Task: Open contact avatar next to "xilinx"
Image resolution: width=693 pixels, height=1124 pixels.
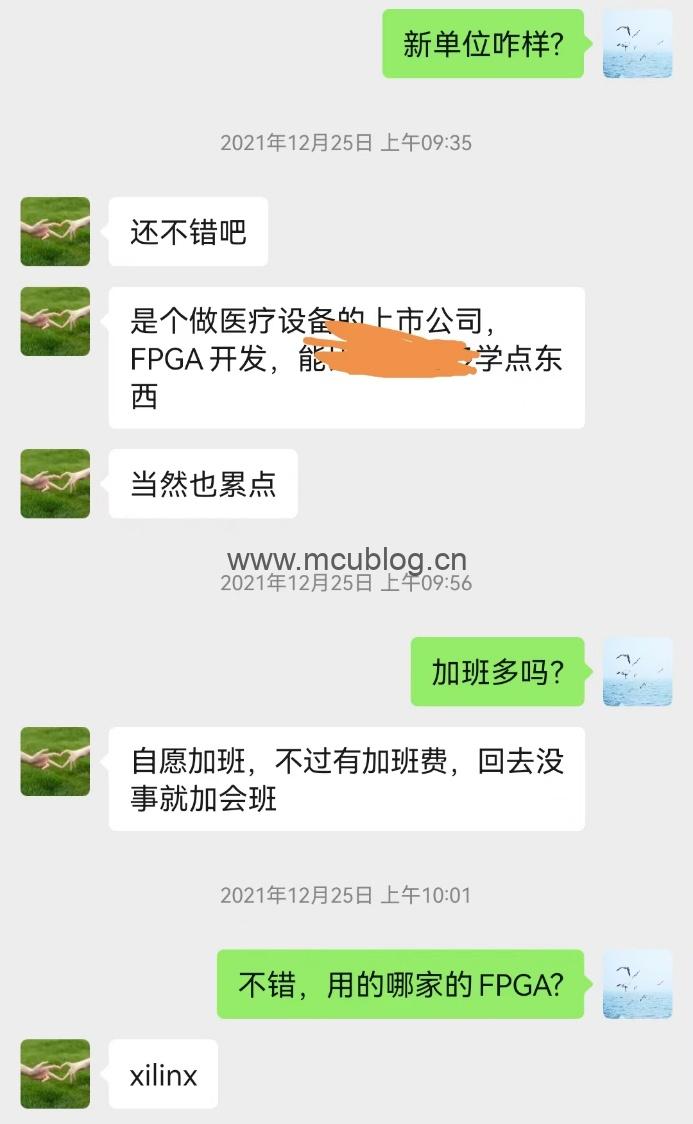Action: tap(55, 1074)
